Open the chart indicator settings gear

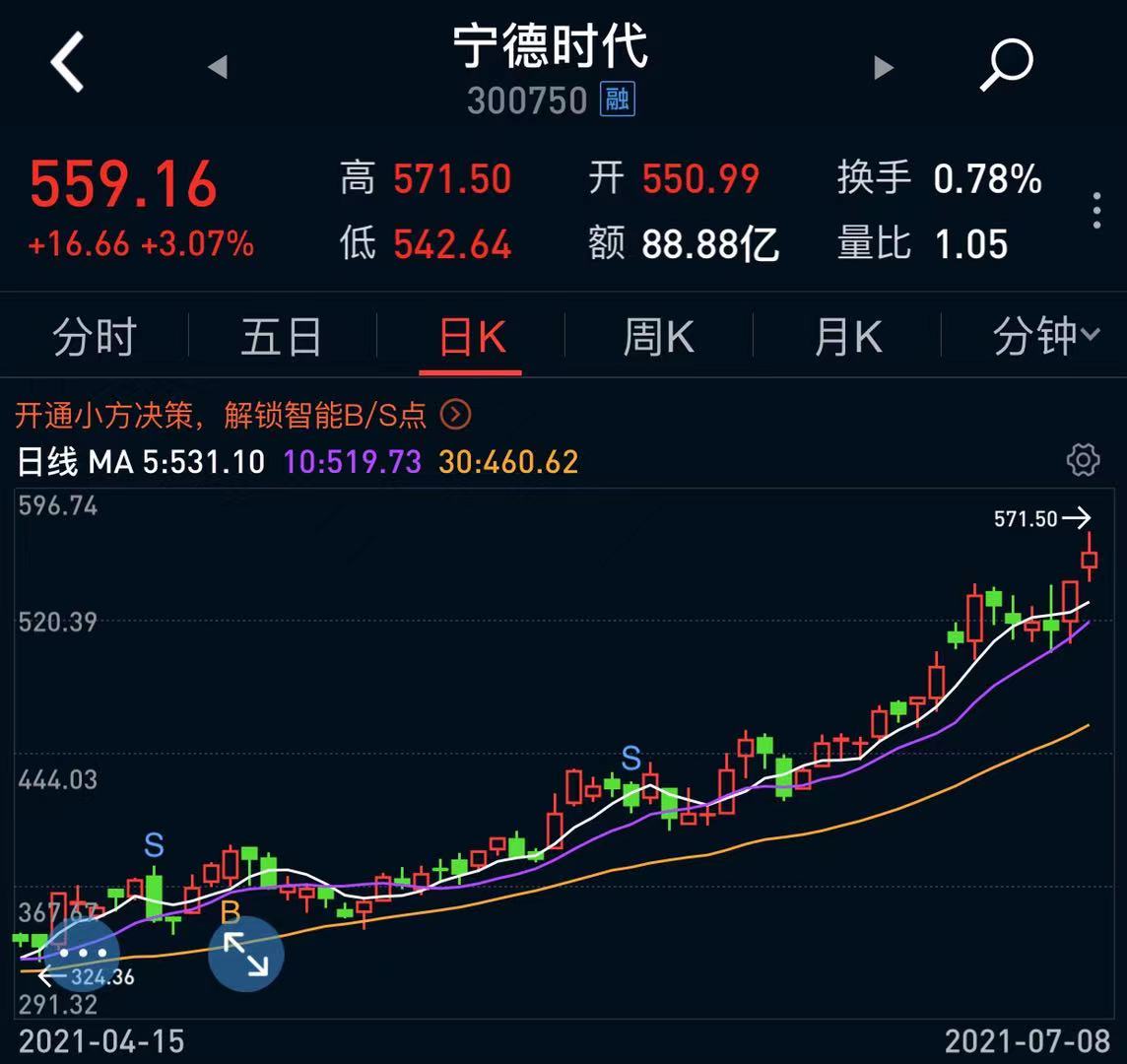click(1083, 460)
